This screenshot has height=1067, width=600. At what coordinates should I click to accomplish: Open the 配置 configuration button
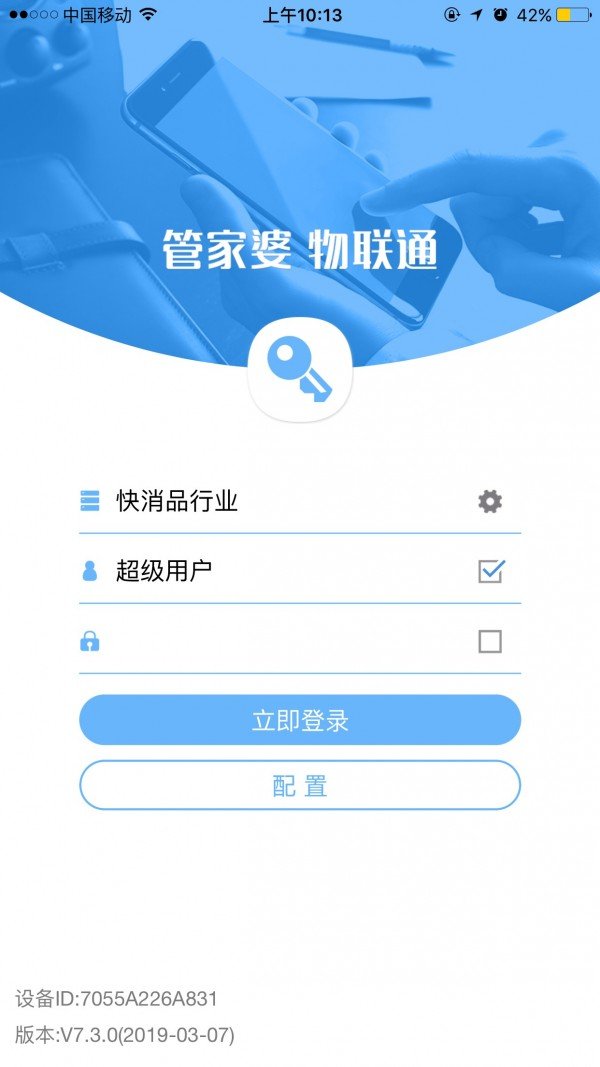coord(300,785)
